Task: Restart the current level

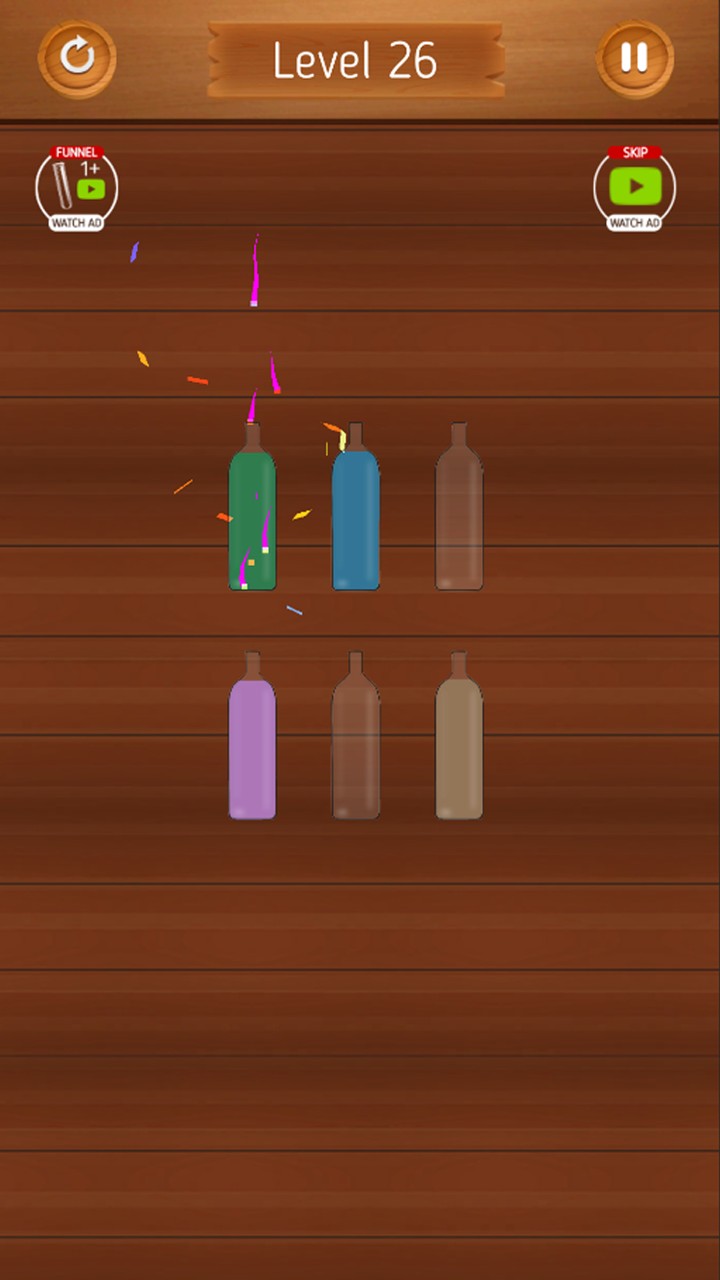Action: click(x=77, y=58)
